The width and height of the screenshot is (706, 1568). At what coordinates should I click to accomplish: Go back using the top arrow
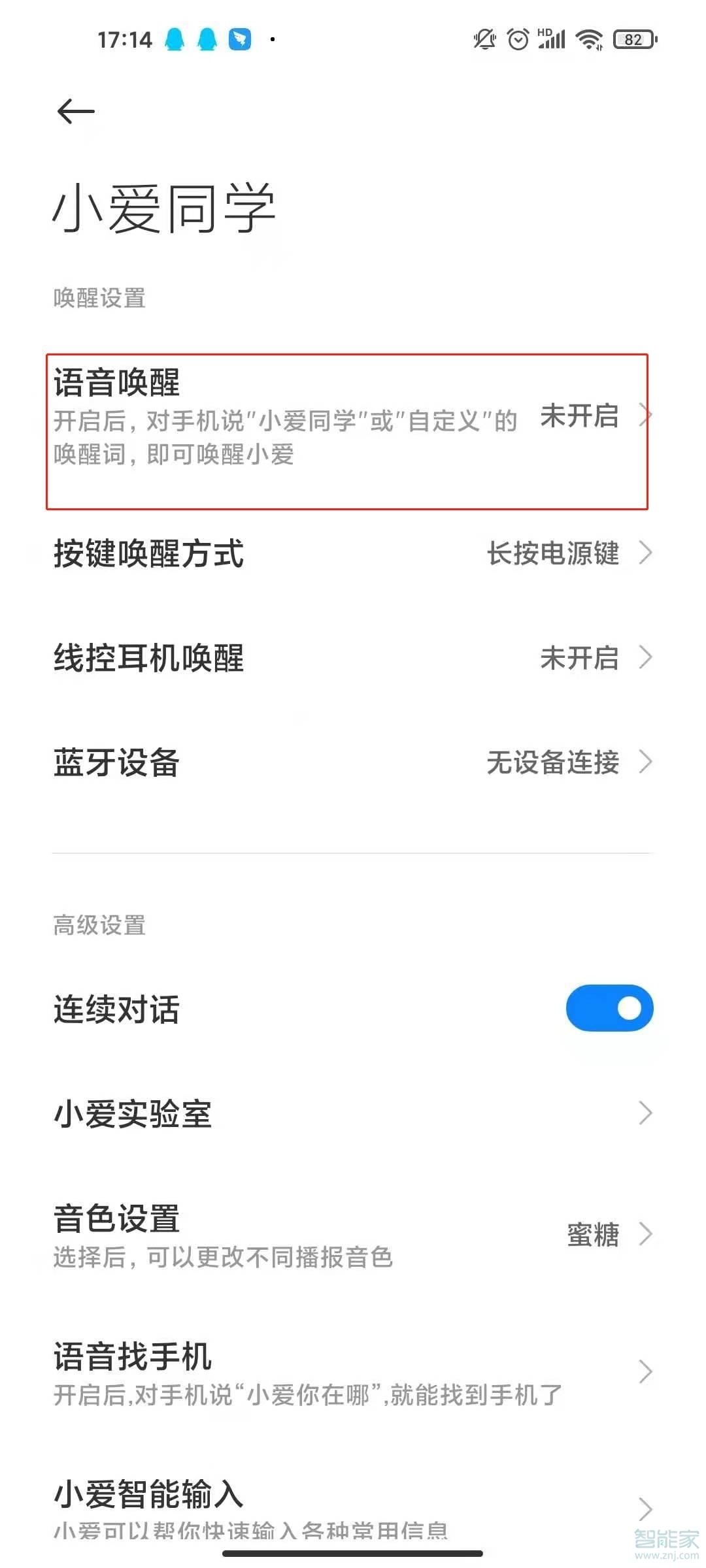(76, 112)
